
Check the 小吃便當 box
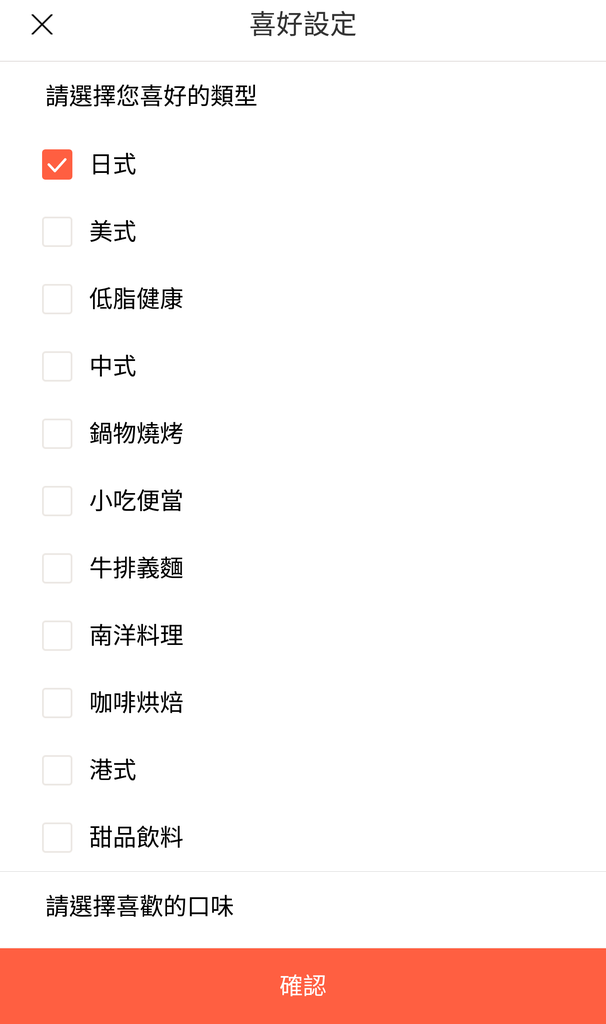(x=57, y=501)
